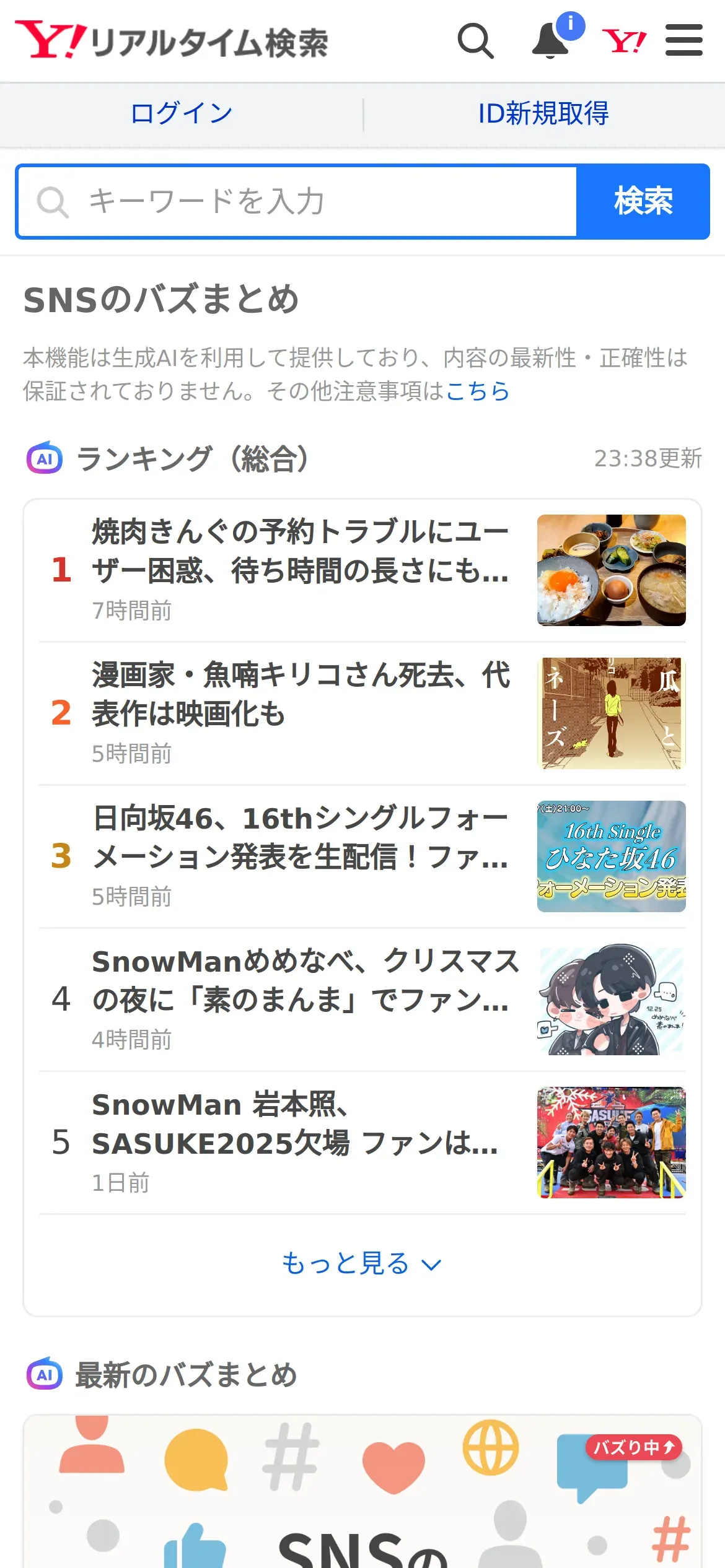
Task: Go to Yahoo! Japan home icon
Action: click(x=623, y=41)
